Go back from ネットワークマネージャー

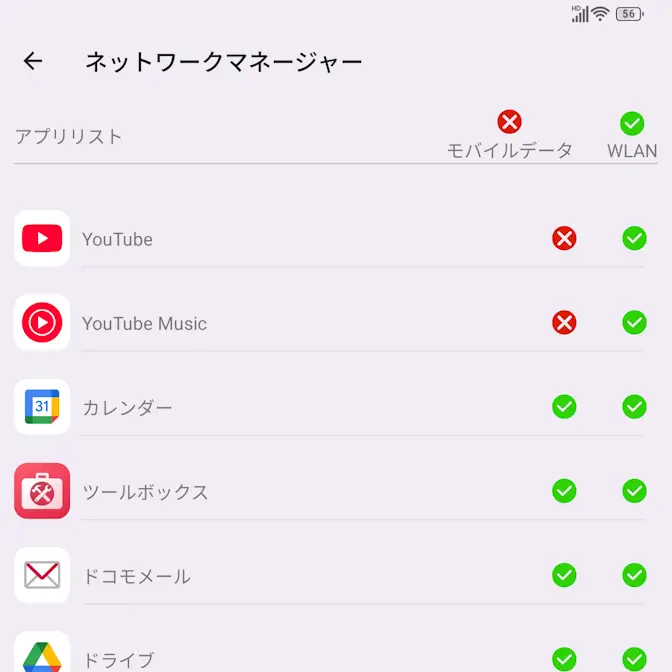click(x=33, y=62)
